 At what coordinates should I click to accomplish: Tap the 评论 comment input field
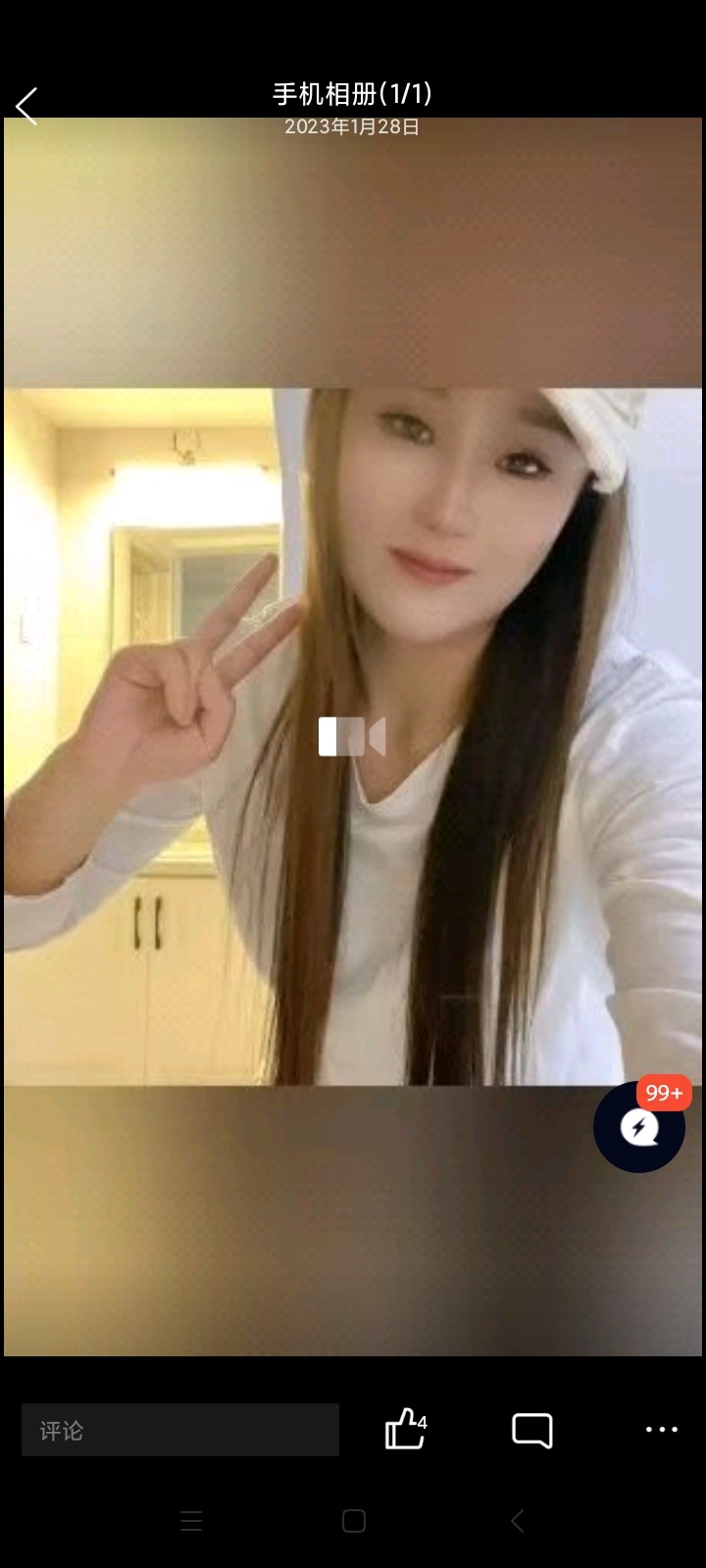coord(180,1430)
